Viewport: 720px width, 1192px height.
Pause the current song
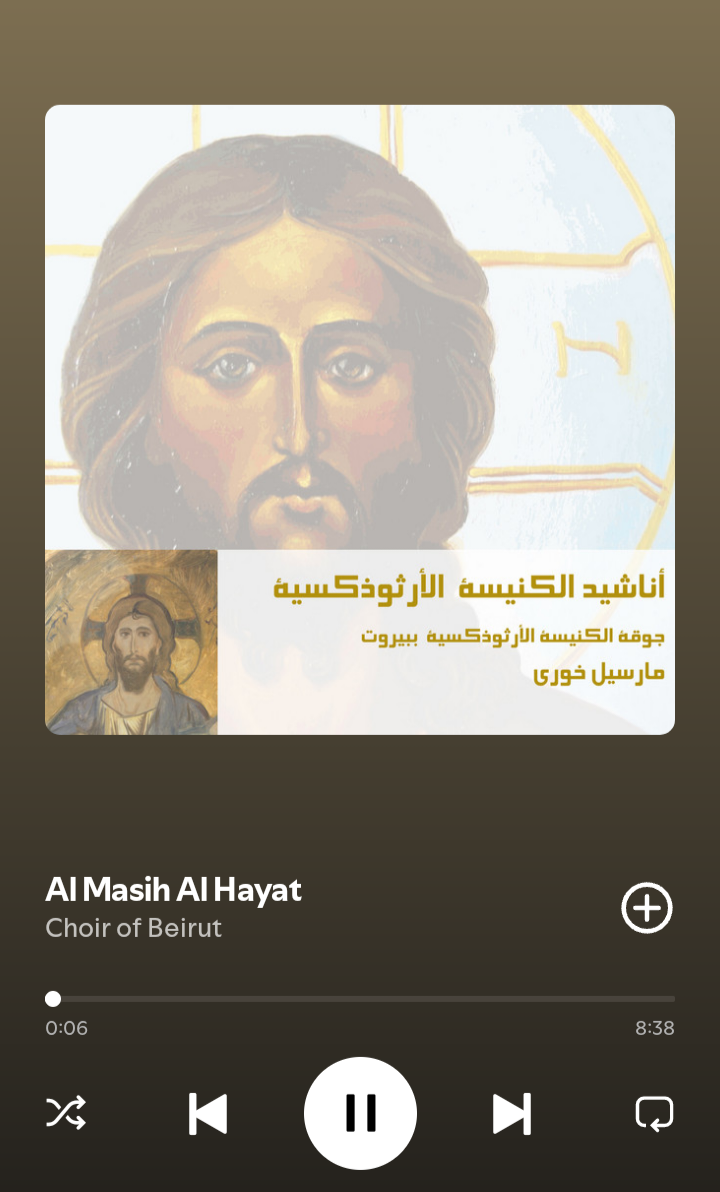[x=360, y=1113]
